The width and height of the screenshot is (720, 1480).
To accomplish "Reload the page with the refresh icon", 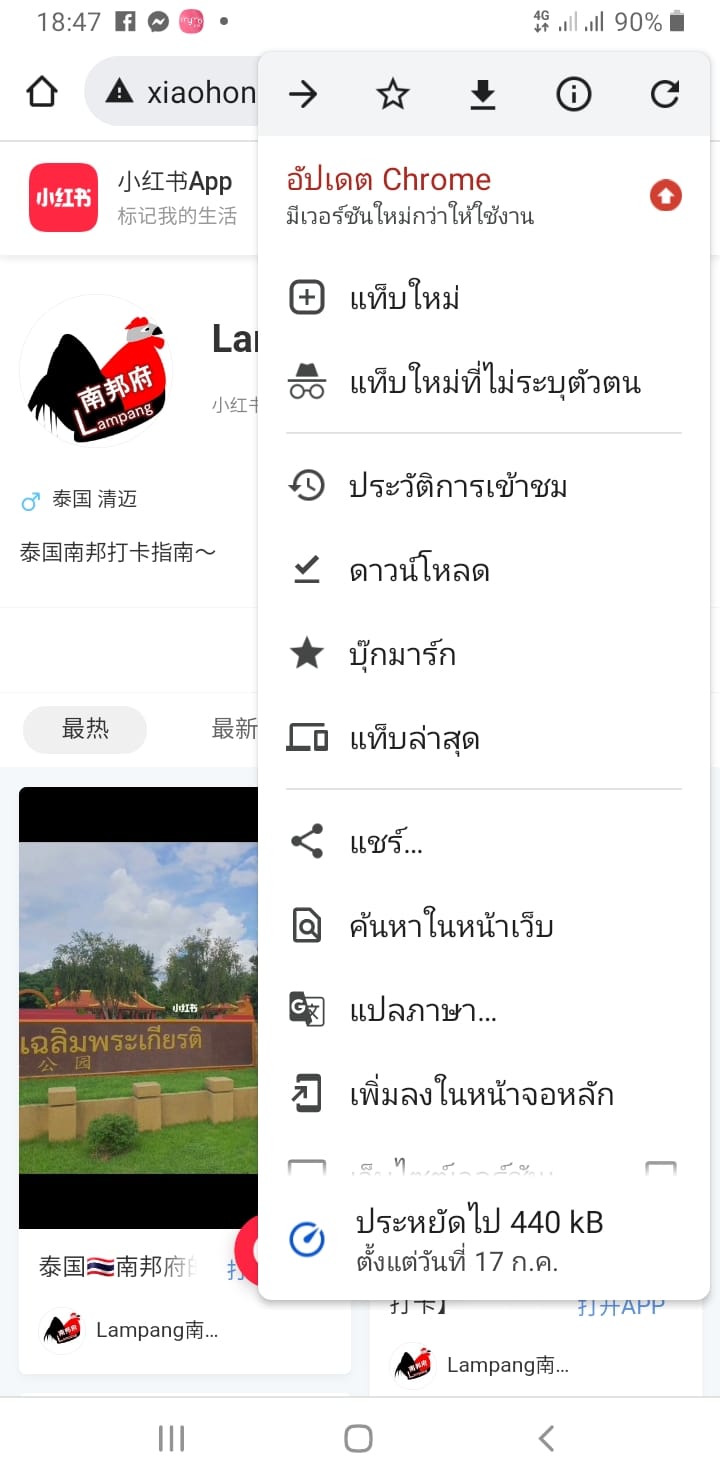I will 664,94.
